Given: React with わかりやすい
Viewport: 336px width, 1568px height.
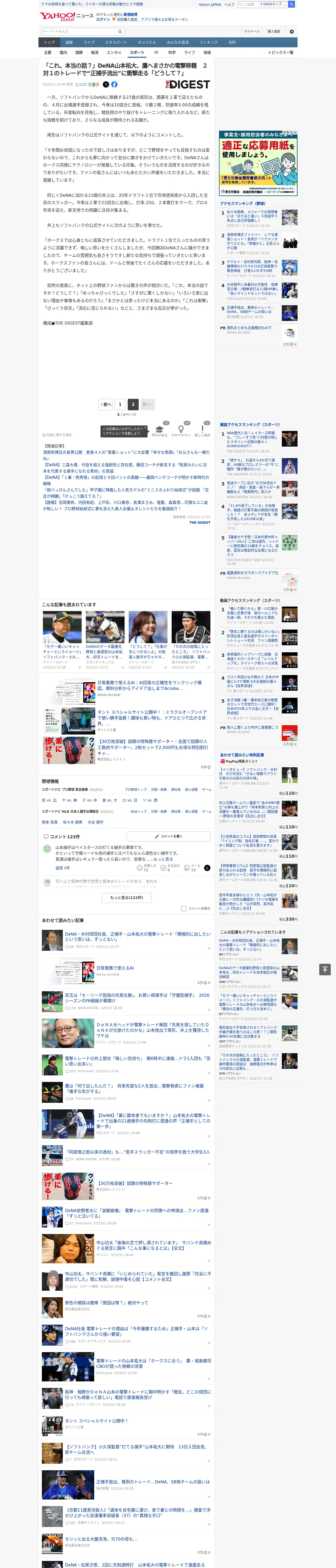Looking at the screenshot, I should coord(181,430).
